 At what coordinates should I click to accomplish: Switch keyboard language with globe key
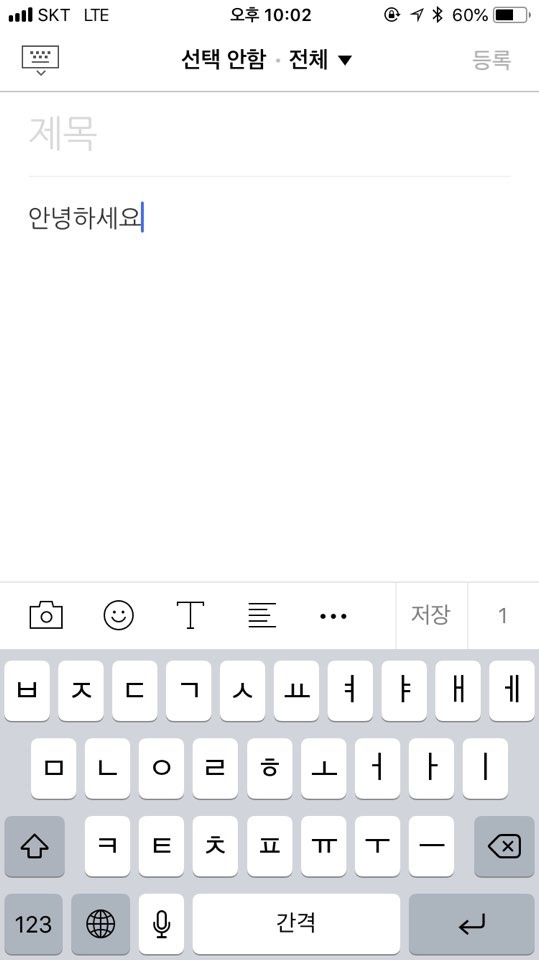(x=100, y=923)
